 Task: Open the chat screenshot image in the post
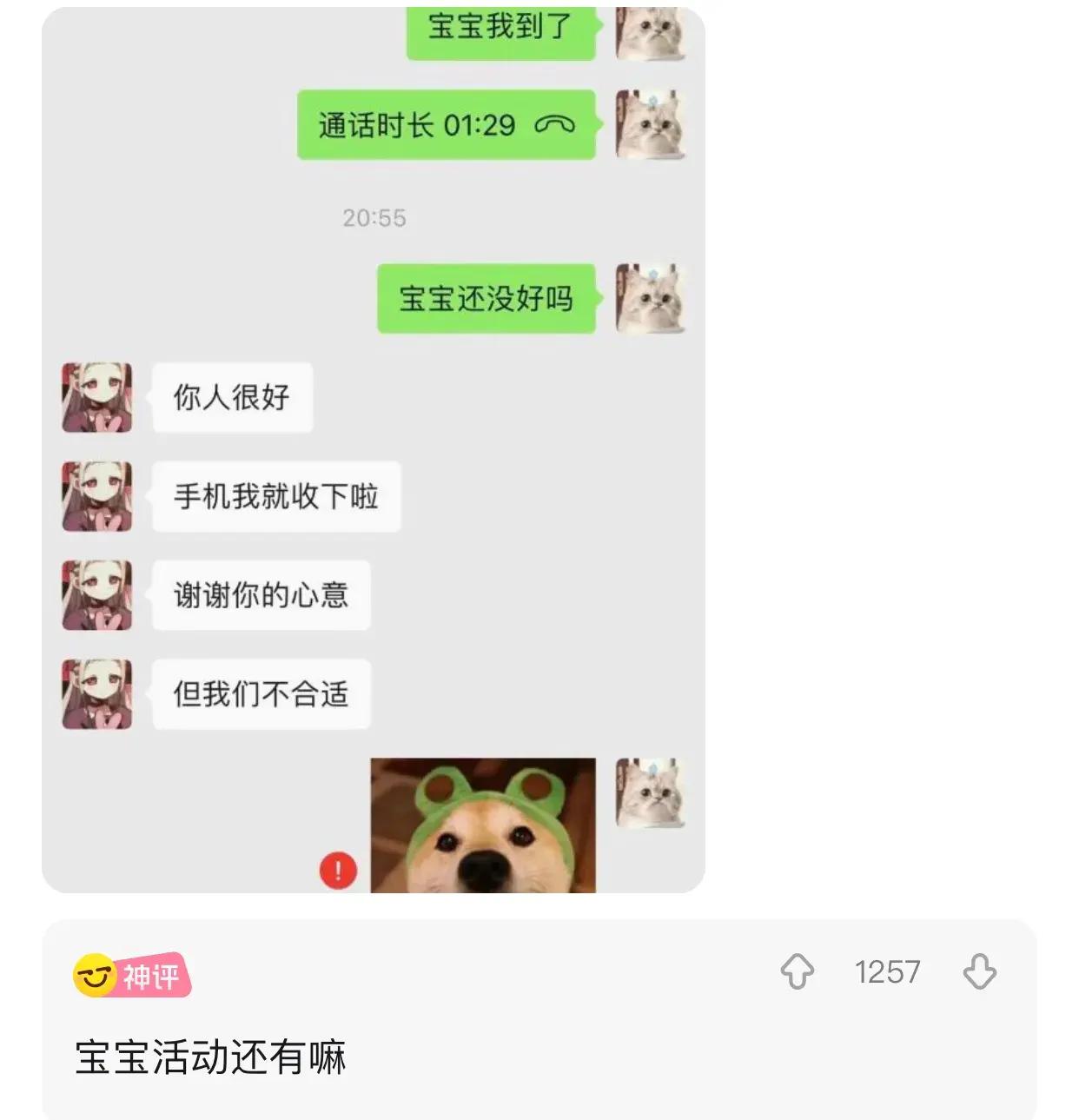click(374, 452)
